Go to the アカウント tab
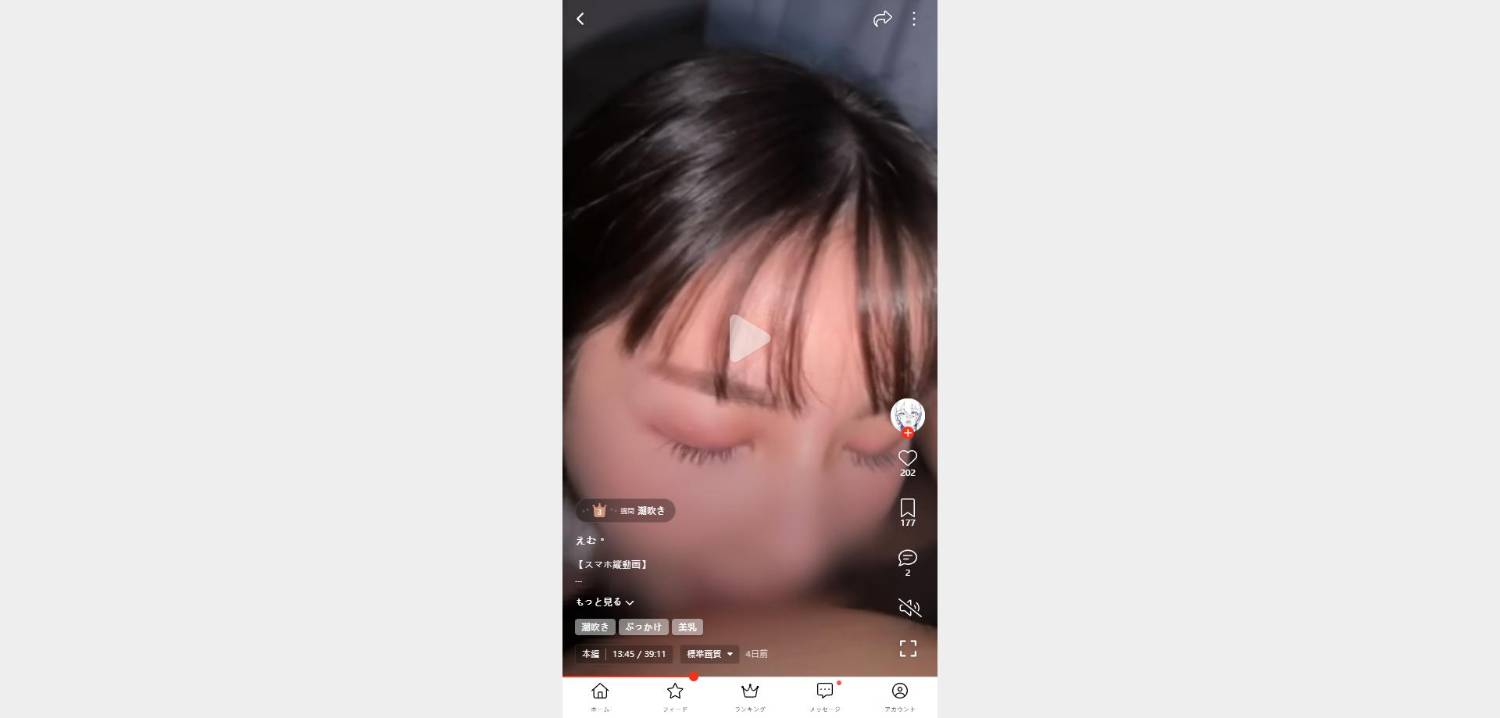Image resolution: width=1500 pixels, height=718 pixels. [900, 695]
